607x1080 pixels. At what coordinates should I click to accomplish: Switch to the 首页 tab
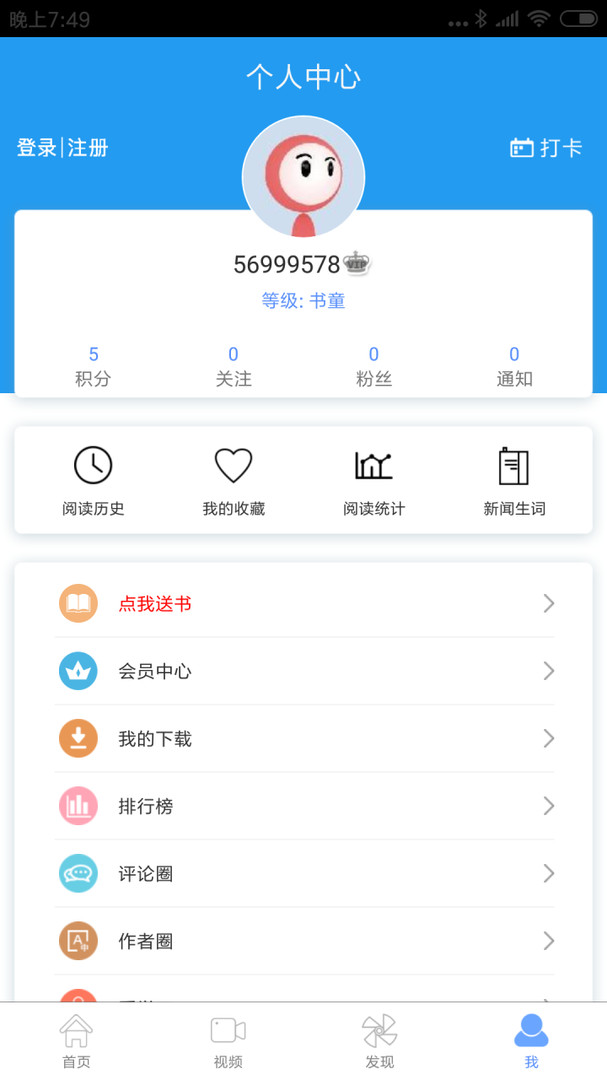(76, 1041)
